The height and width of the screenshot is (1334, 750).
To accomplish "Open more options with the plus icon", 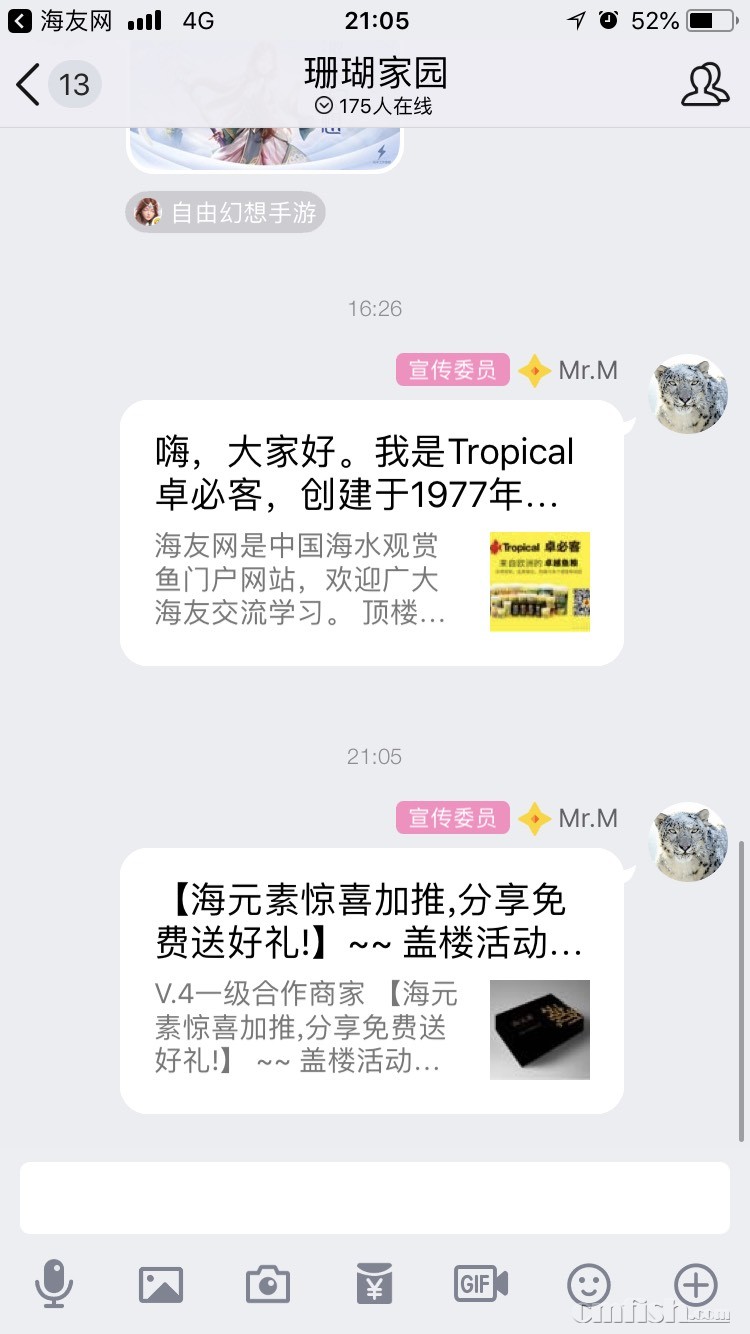I will [695, 1284].
